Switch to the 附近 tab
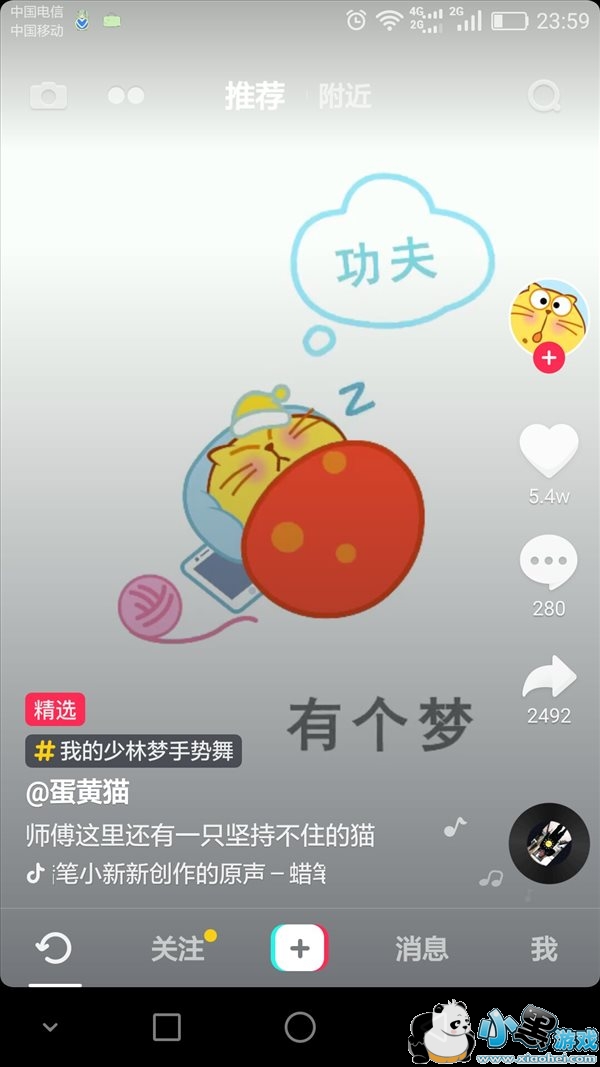The image size is (600, 1067). pyautogui.click(x=345, y=96)
